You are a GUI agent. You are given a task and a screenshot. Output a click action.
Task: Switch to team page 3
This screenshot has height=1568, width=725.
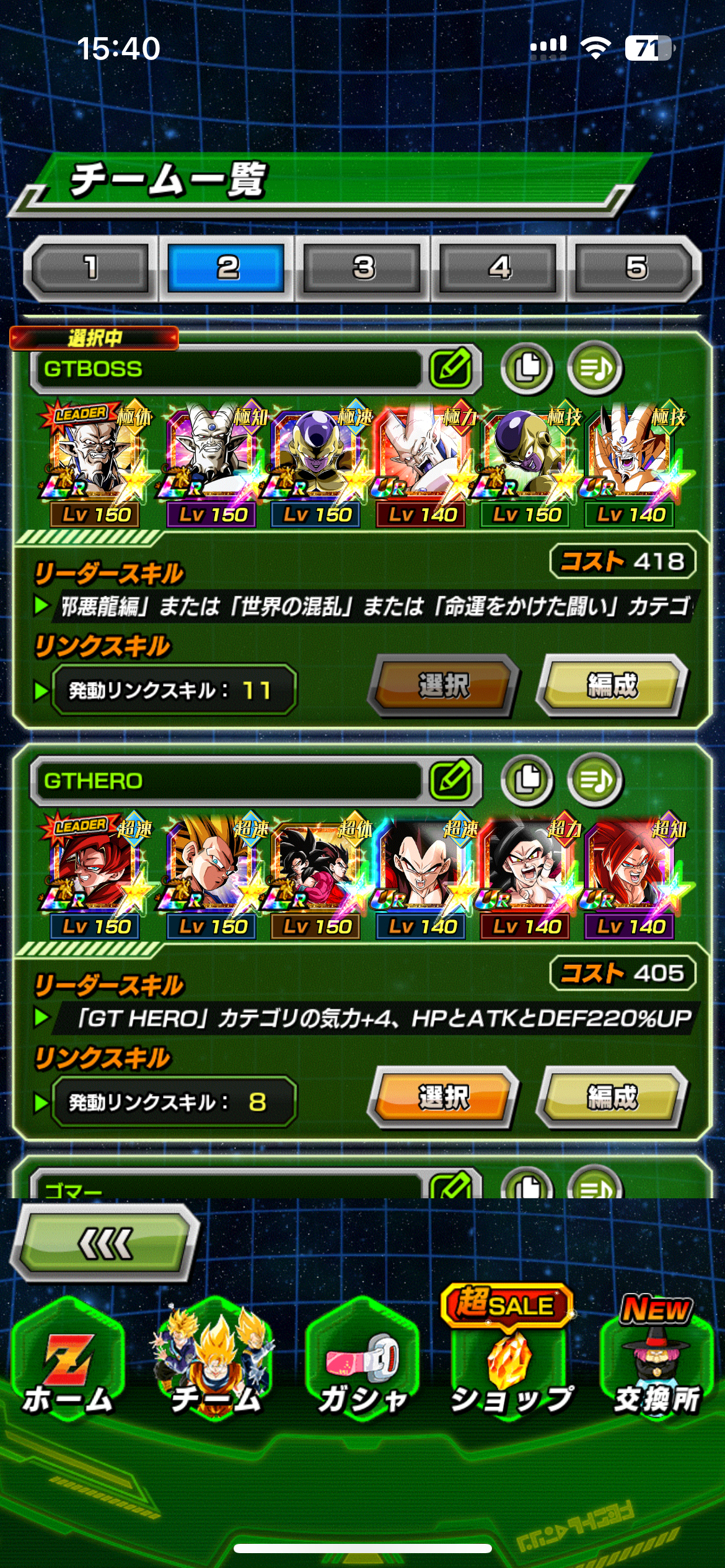(364, 268)
